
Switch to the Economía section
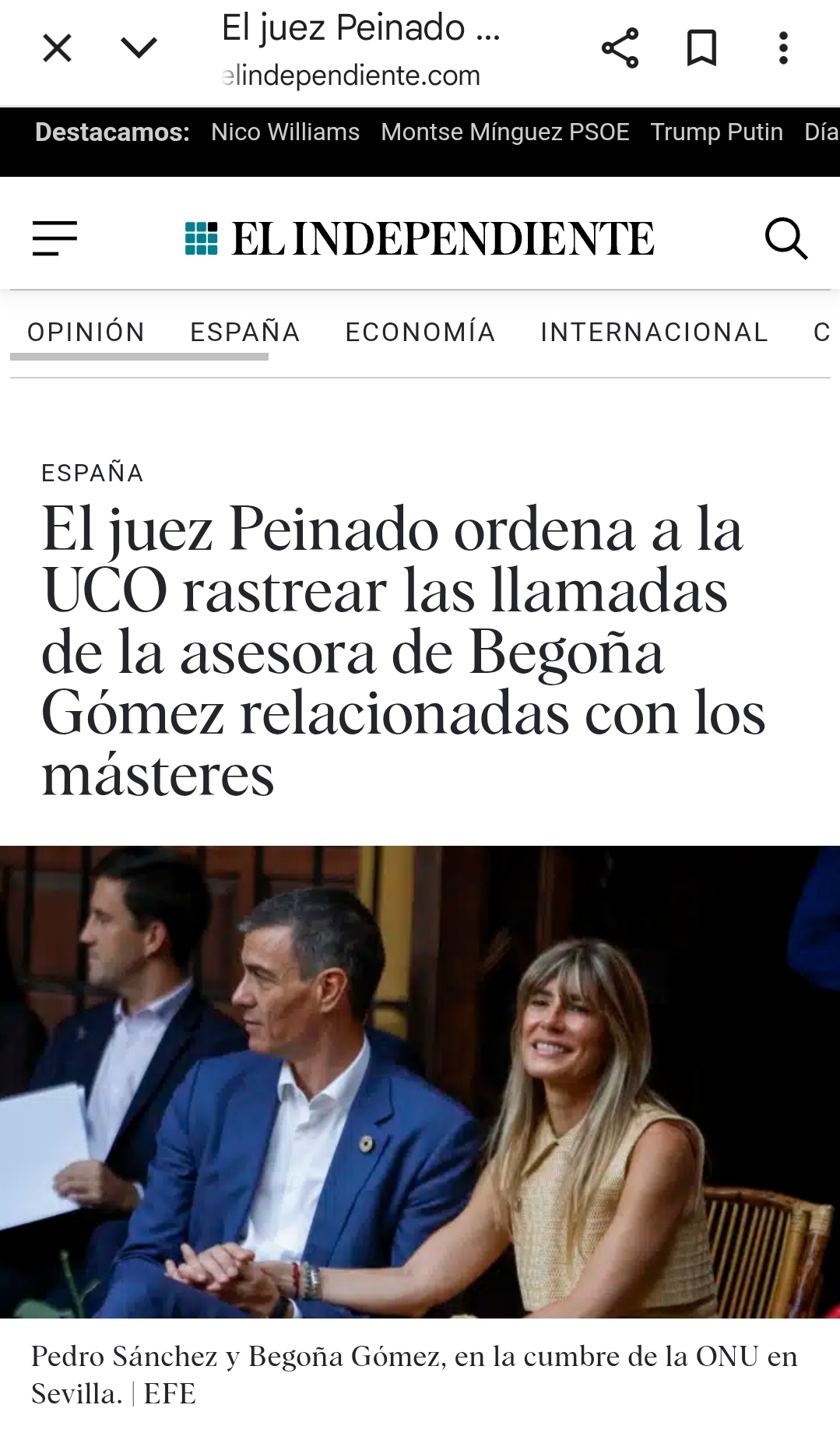(x=420, y=333)
